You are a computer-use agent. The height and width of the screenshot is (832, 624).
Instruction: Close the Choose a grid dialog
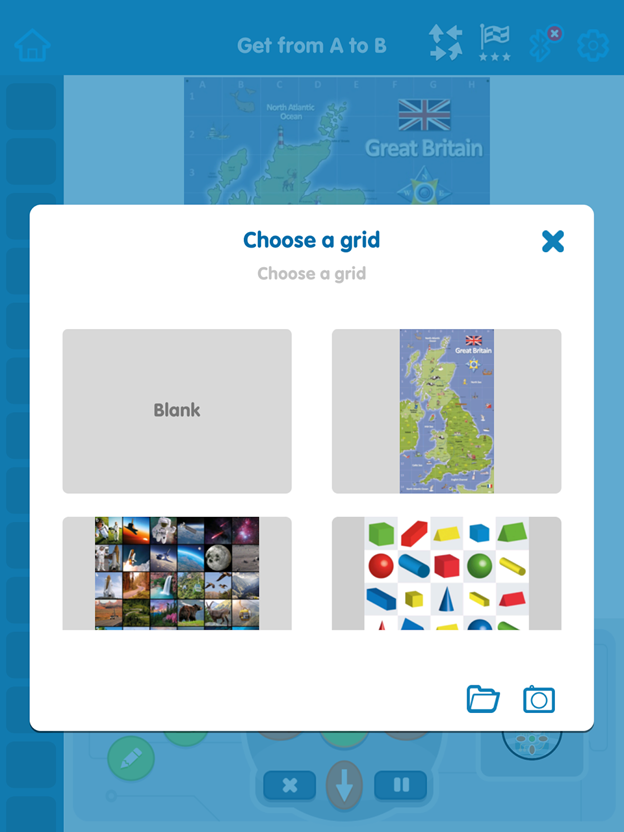(553, 241)
